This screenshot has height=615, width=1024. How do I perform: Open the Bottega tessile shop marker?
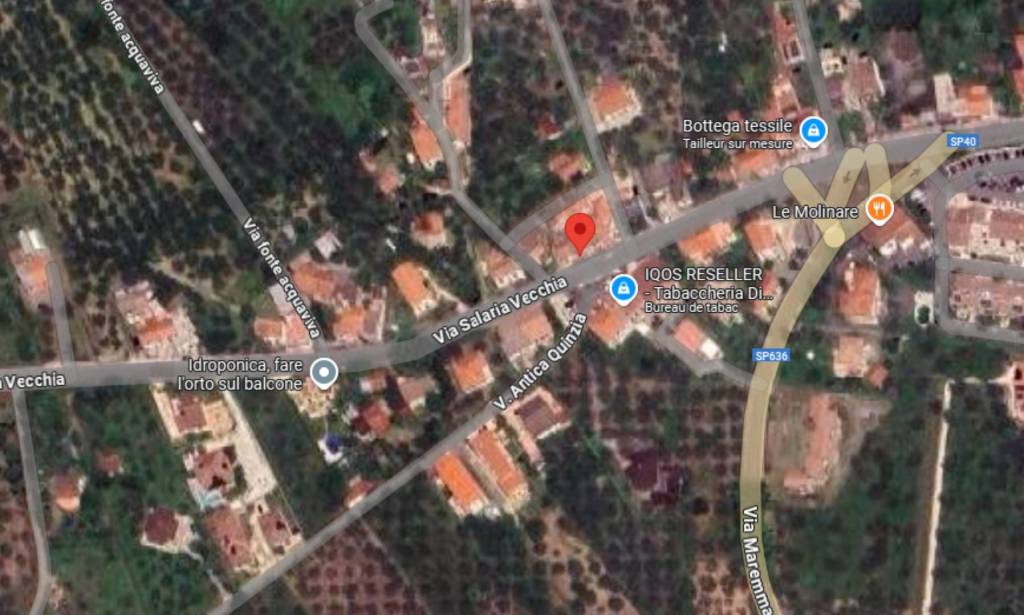click(x=813, y=129)
